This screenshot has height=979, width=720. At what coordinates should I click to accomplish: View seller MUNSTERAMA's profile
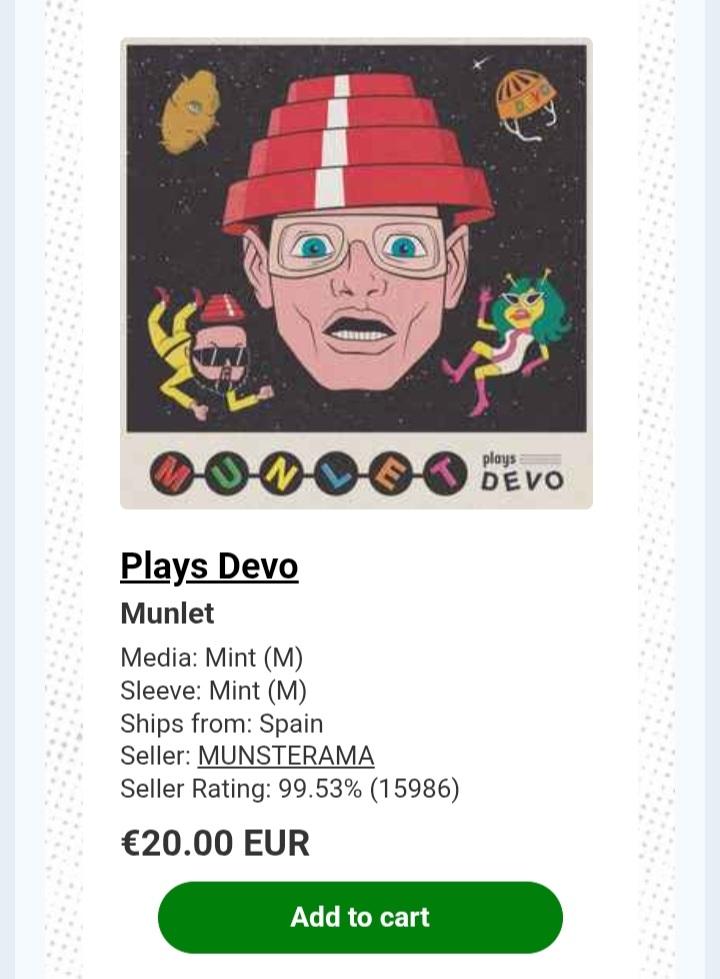tap(286, 756)
